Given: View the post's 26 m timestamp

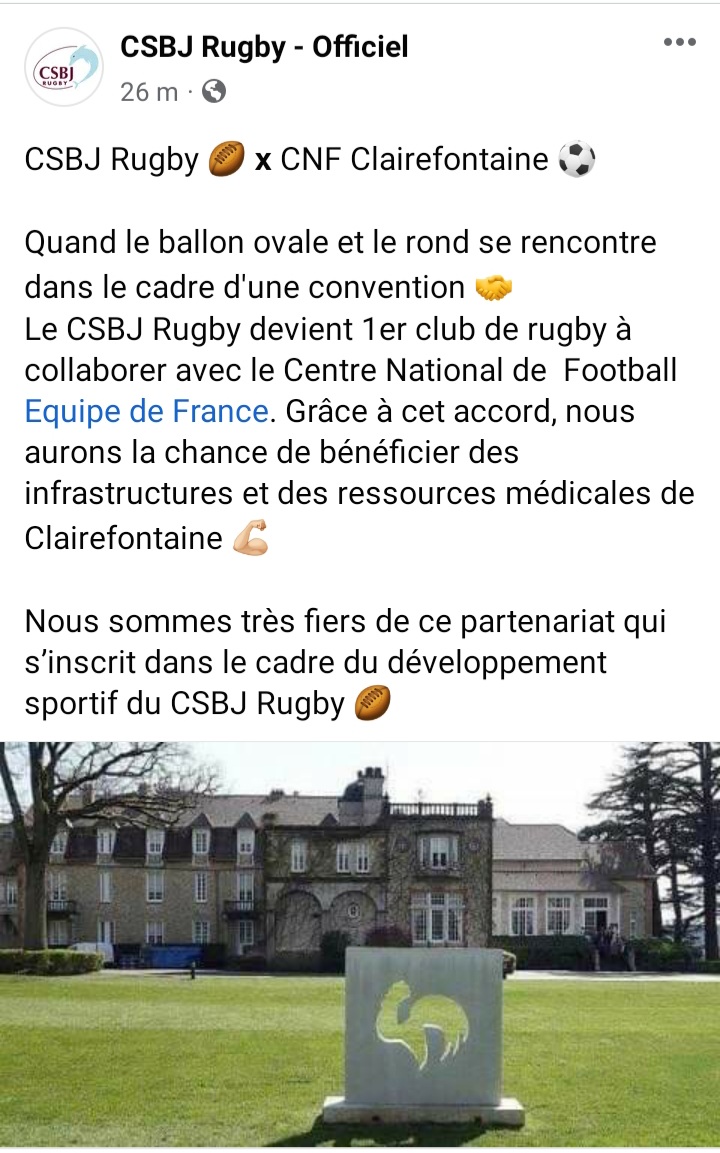Looking at the screenshot, I should point(148,93).
